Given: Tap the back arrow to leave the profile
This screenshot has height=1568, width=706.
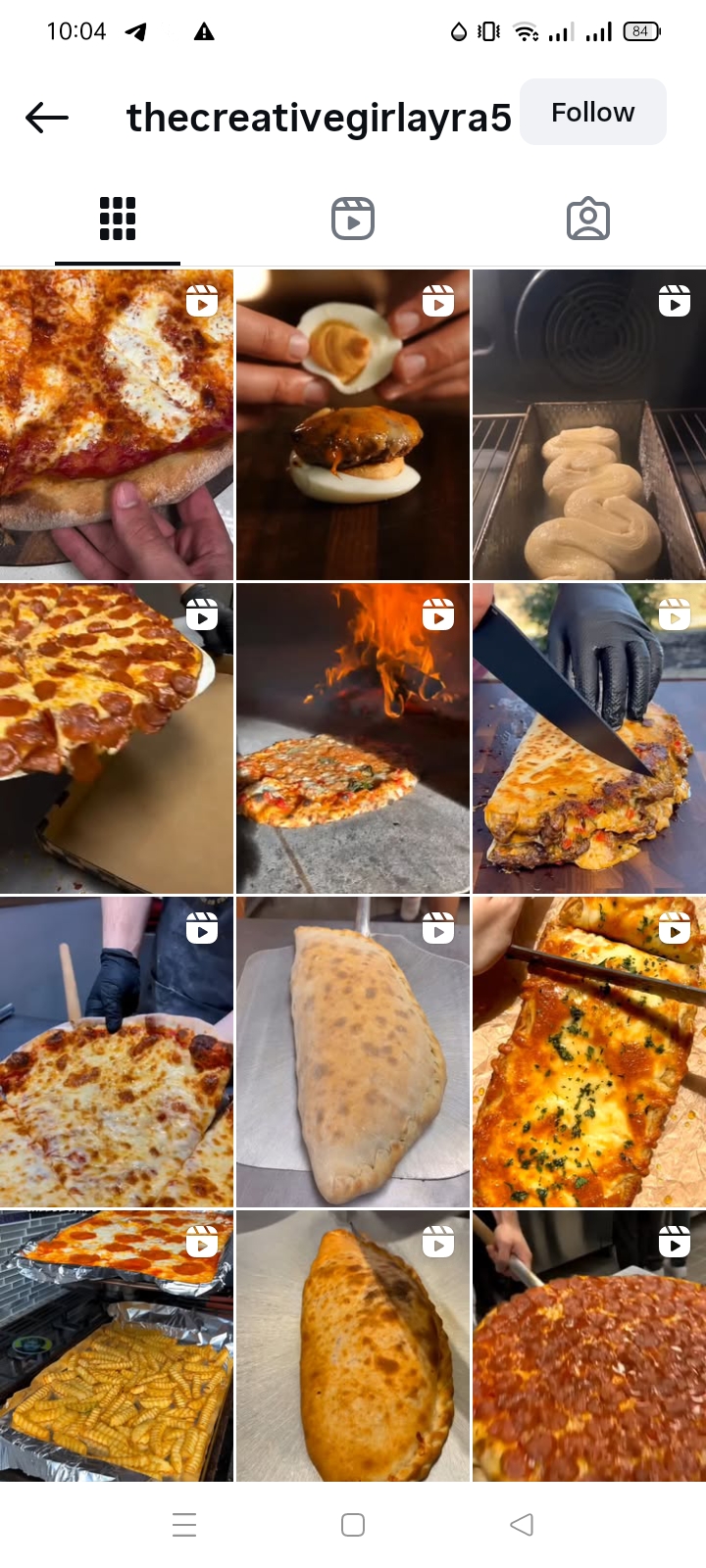Looking at the screenshot, I should point(44,118).
